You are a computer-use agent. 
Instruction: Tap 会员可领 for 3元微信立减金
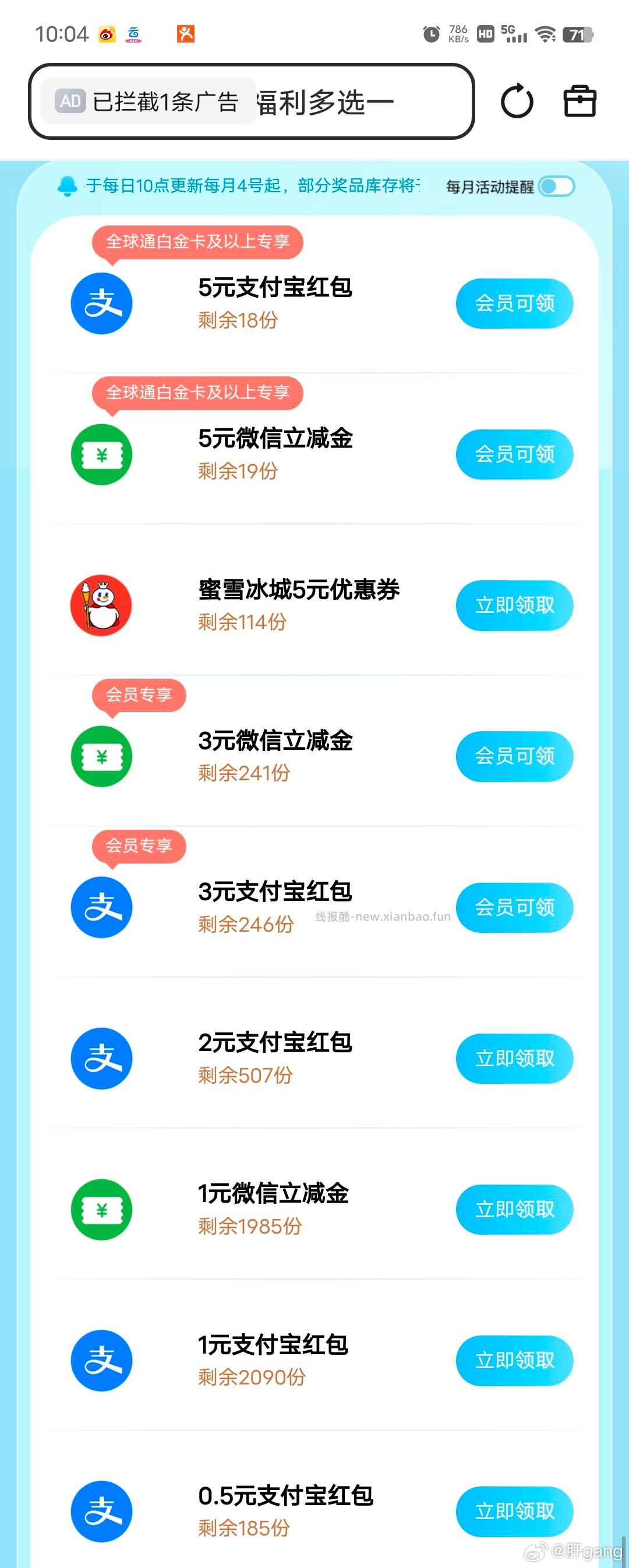coord(514,755)
